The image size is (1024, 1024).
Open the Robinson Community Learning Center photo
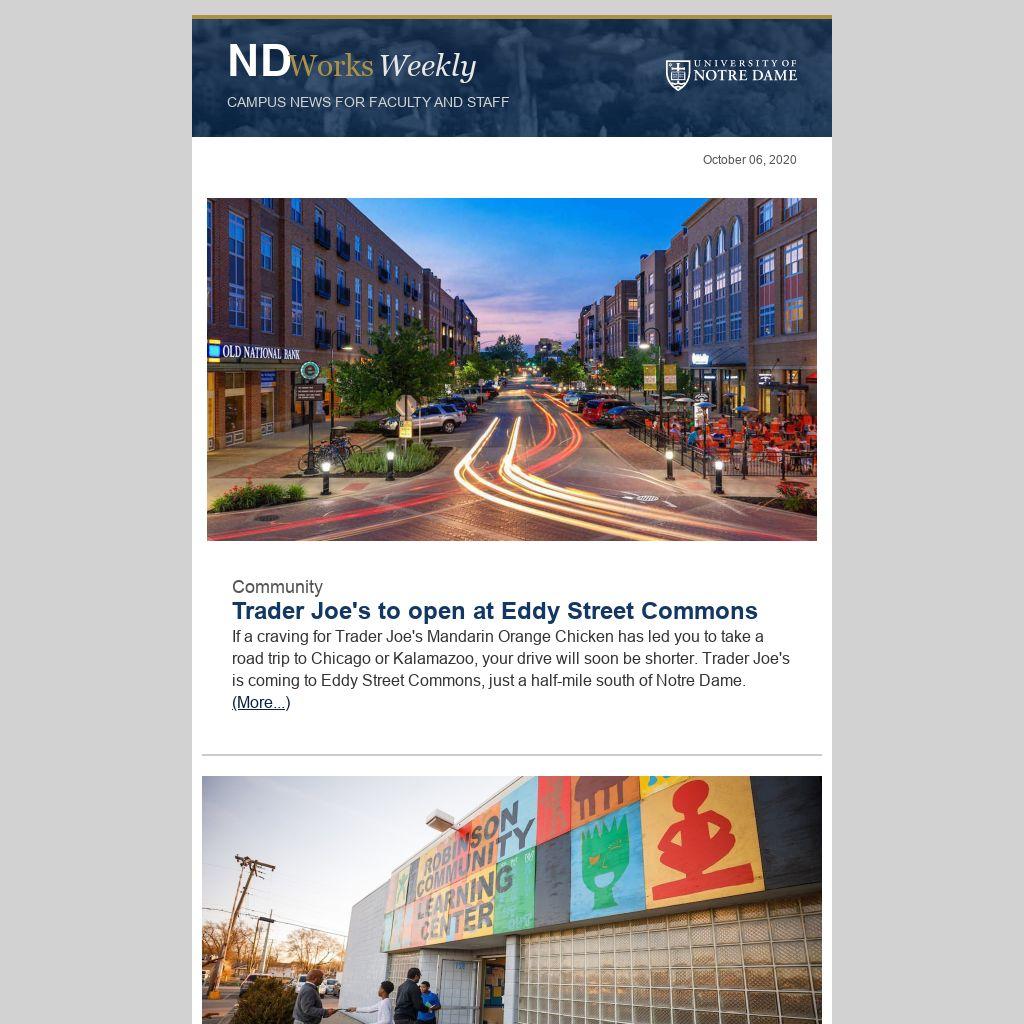coord(511,899)
